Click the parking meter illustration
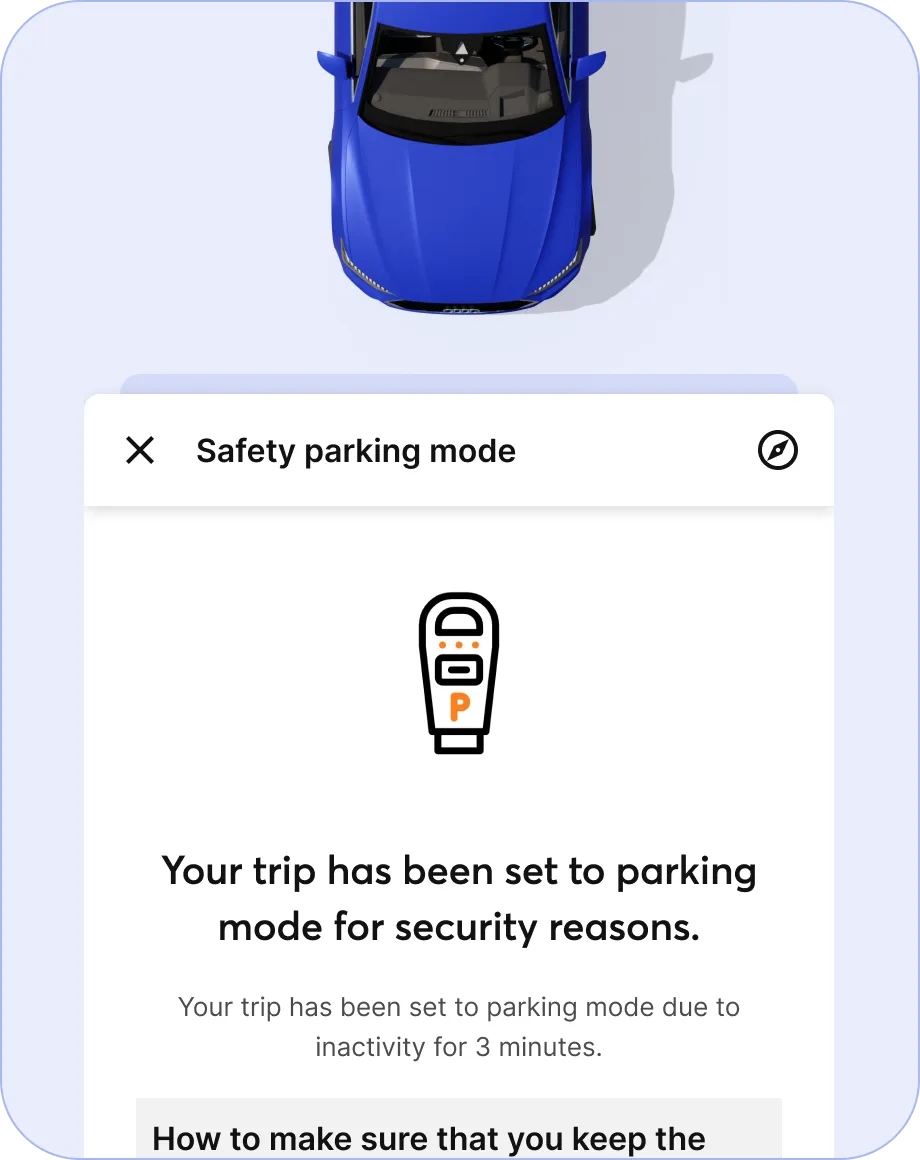 [458, 672]
